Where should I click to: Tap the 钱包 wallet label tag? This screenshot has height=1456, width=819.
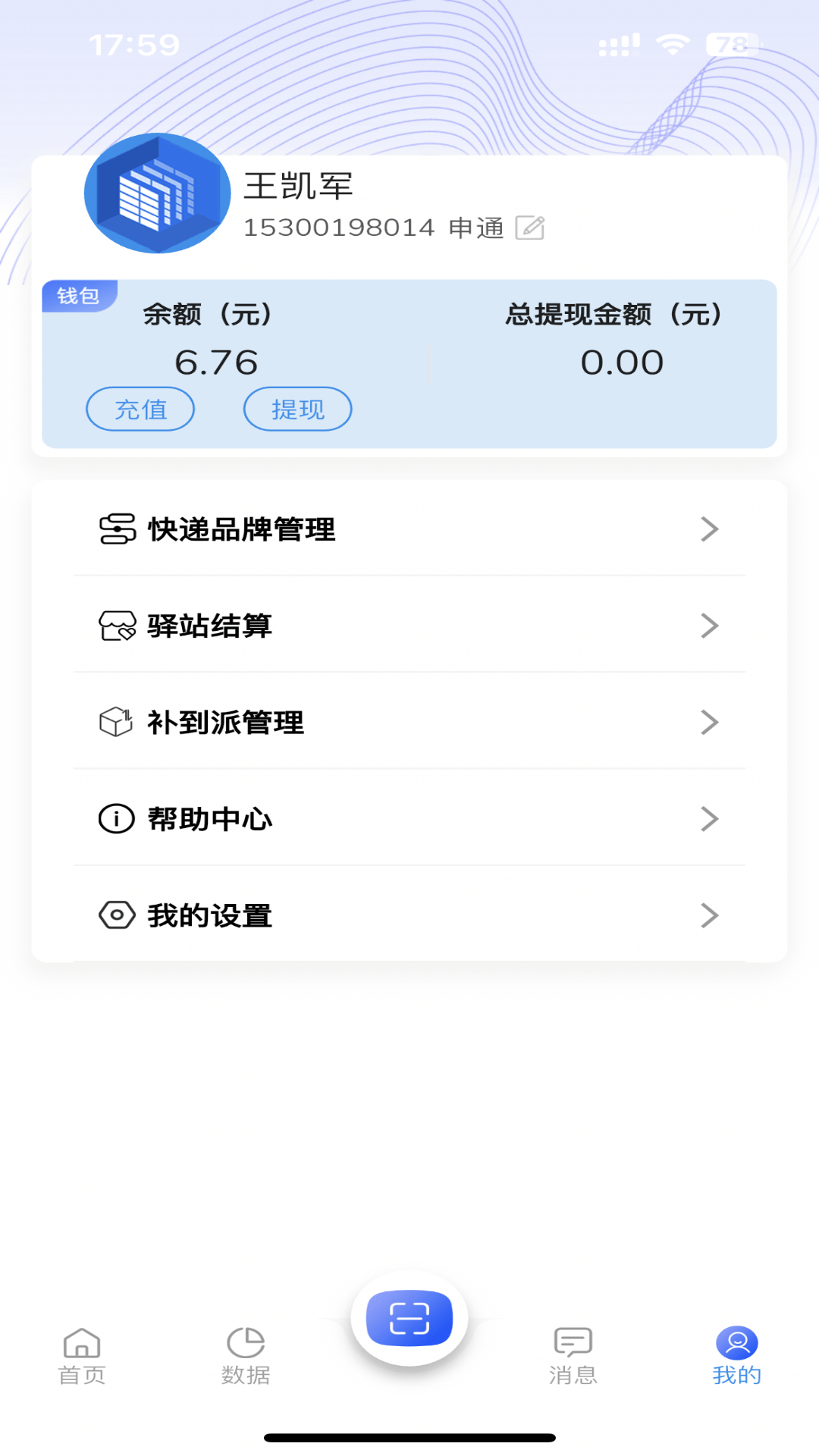click(79, 294)
